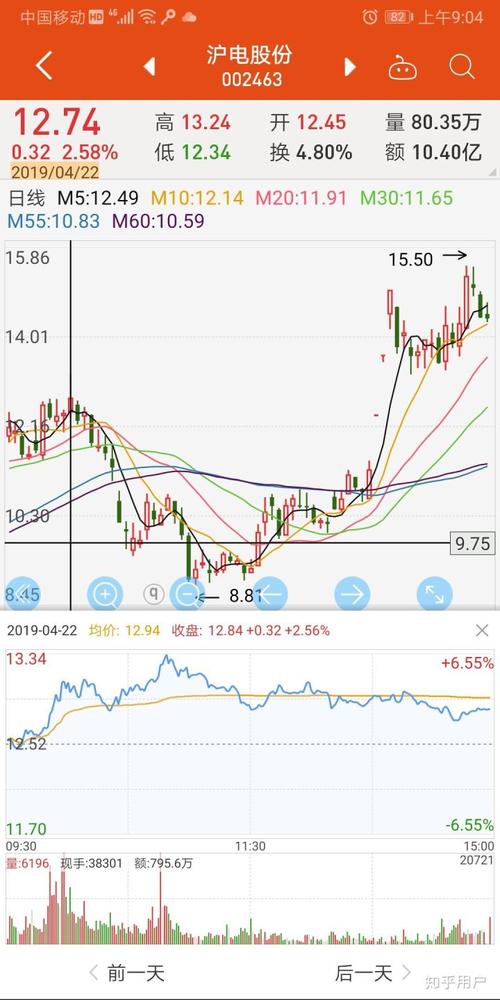Move chart cursor one day right

click(x=352, y=594)
